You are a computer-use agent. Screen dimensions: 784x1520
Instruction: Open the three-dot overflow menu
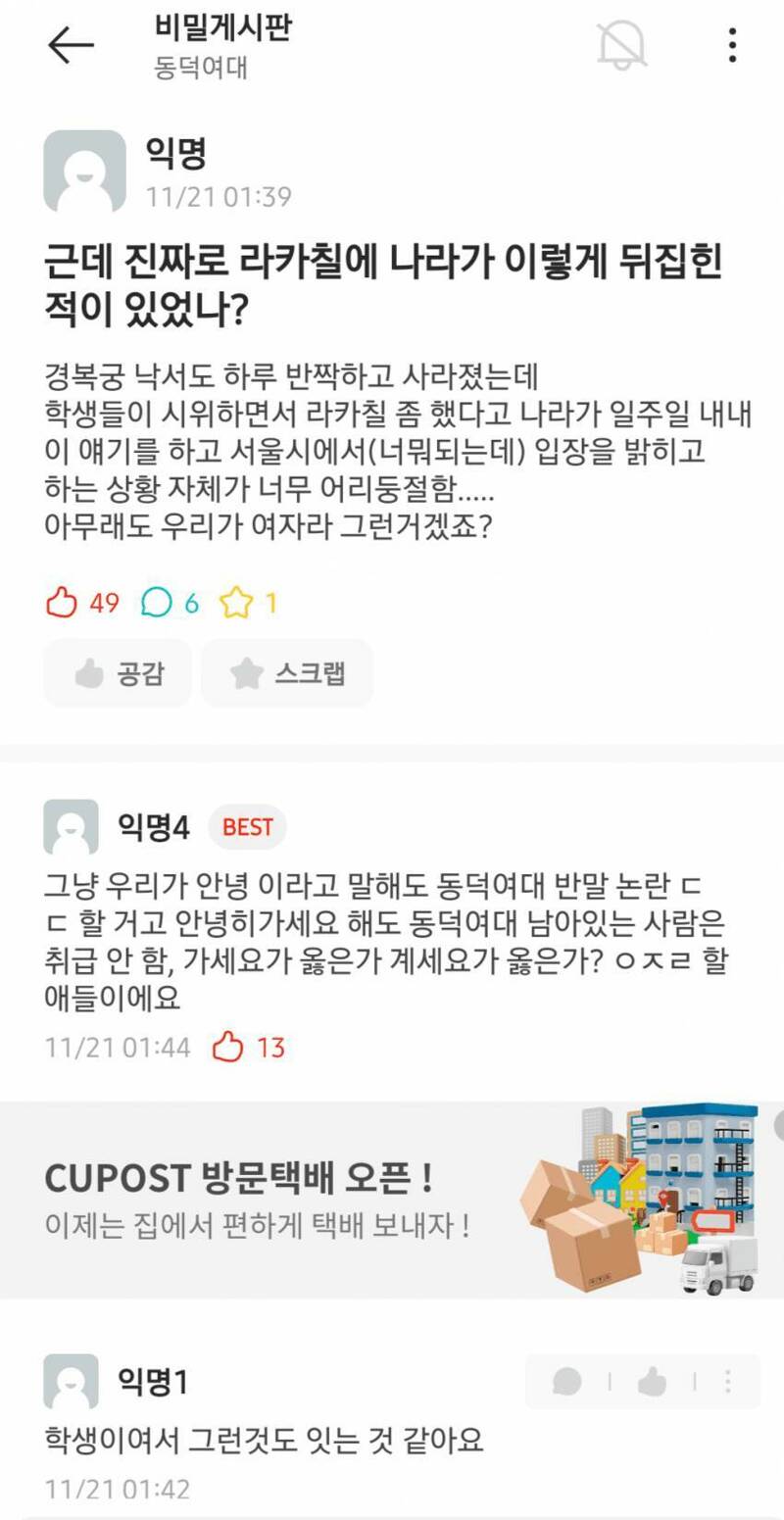pyautogui.click(x=732, y=45)
